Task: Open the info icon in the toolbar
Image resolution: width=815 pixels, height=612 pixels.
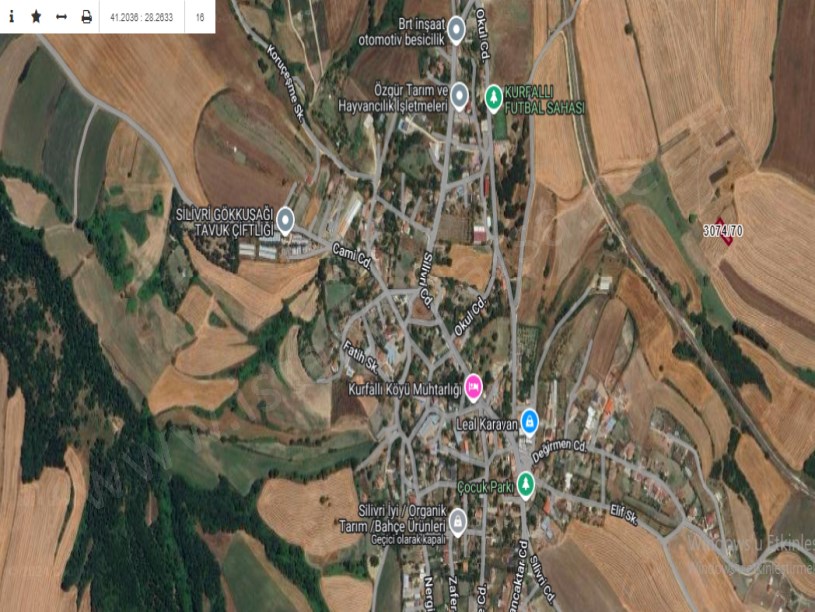Action: pyautogui.click(x=11, y=17)
